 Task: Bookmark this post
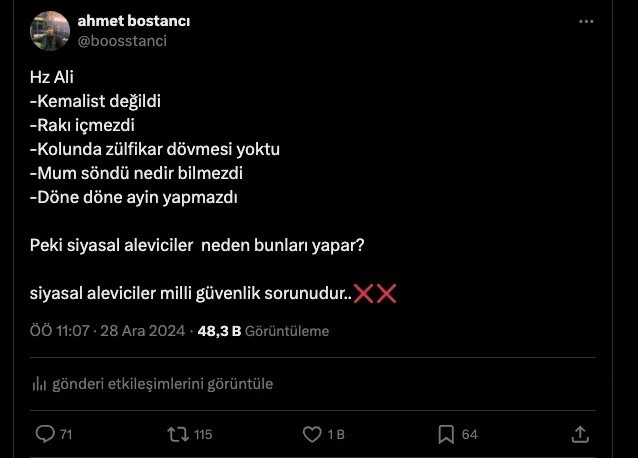pos(446,434)
